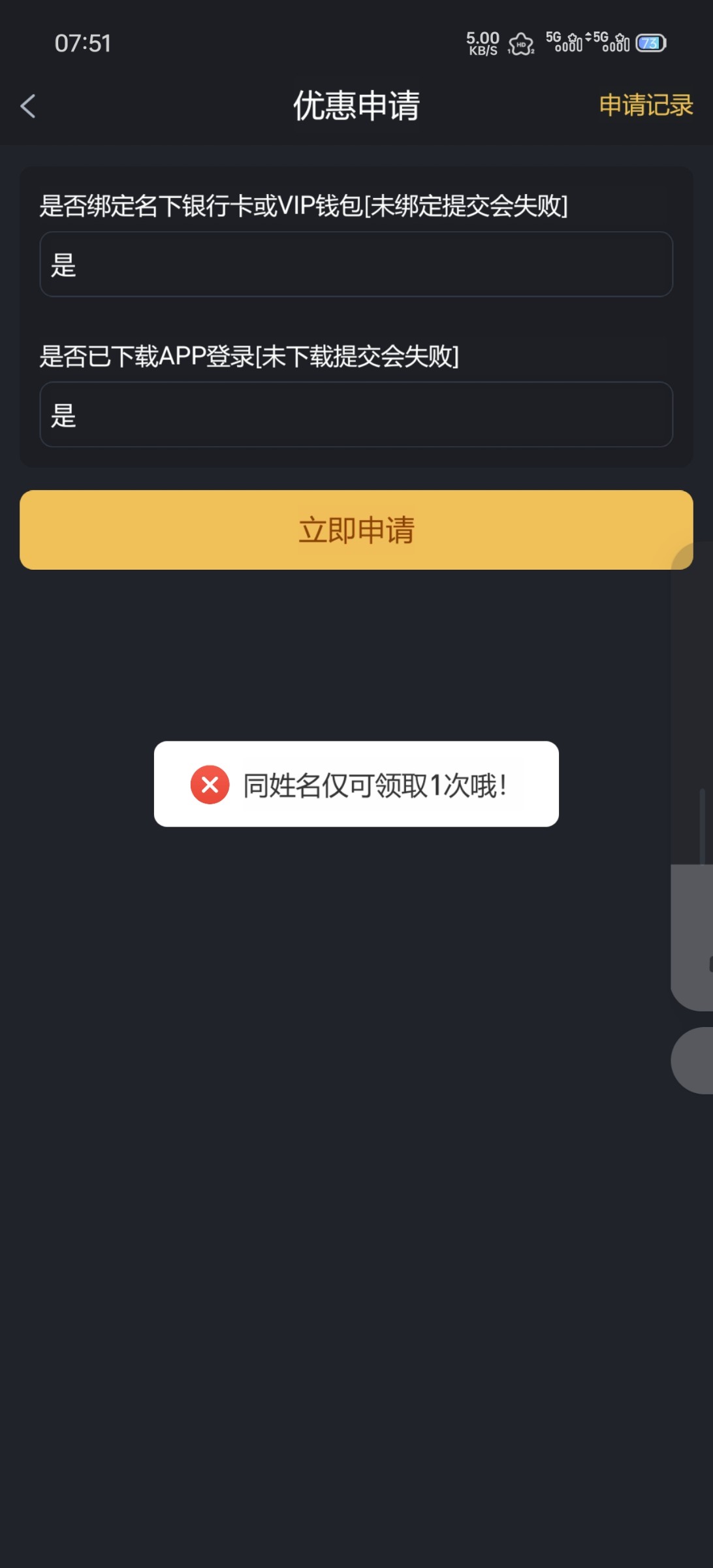Go back from the 优惠申请 page
This screenshot has height=1568, width=713.
28,106
